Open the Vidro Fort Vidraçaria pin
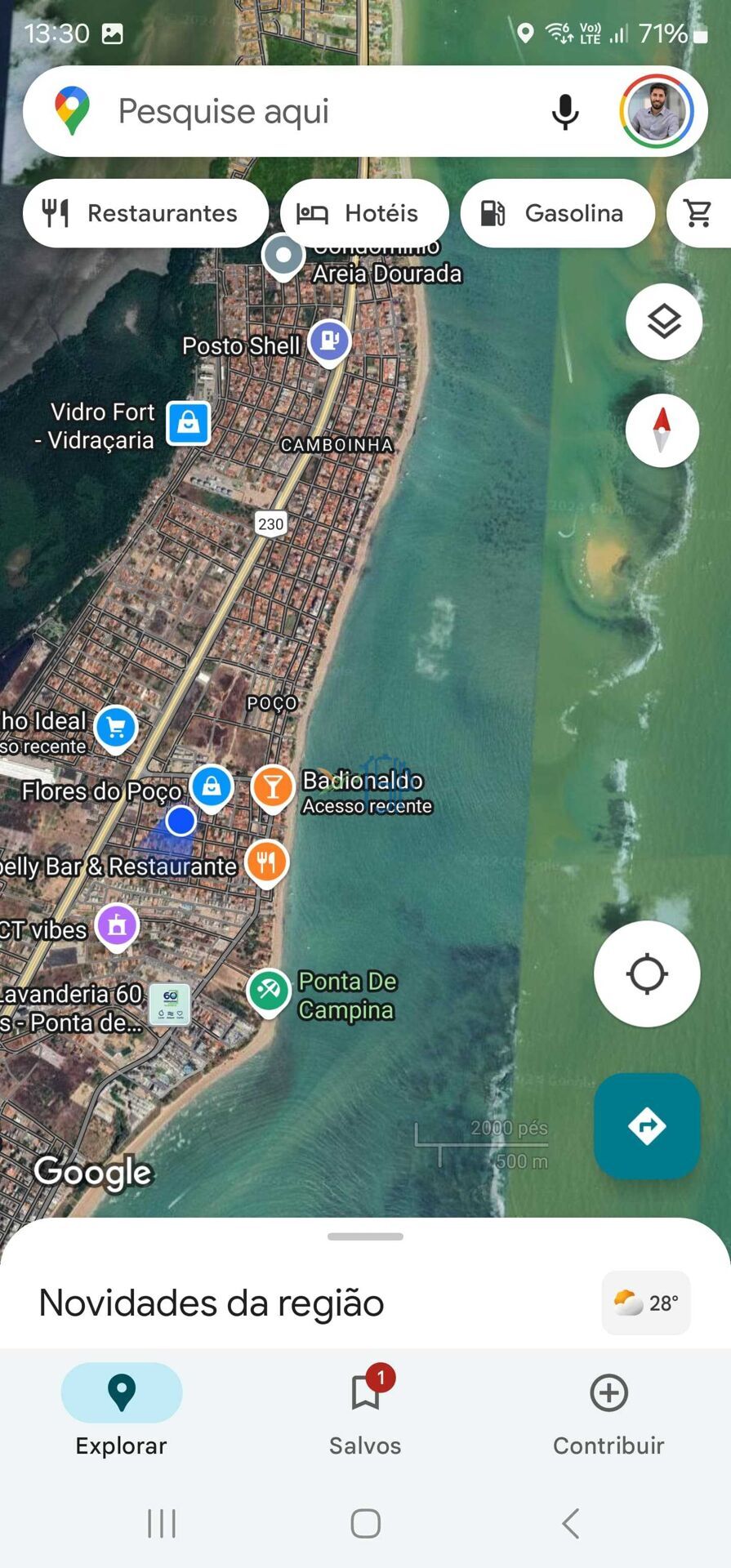 point(188,423)
